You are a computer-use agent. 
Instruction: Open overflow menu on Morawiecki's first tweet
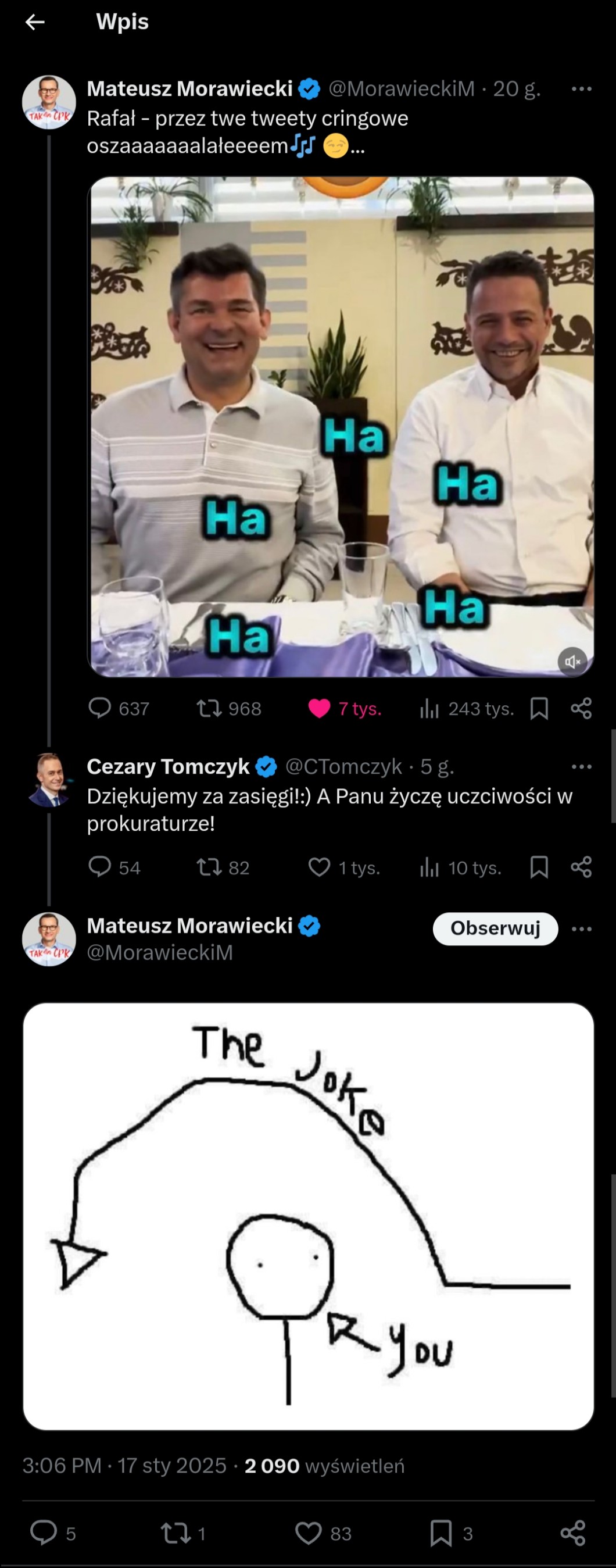tap(581, 89)
